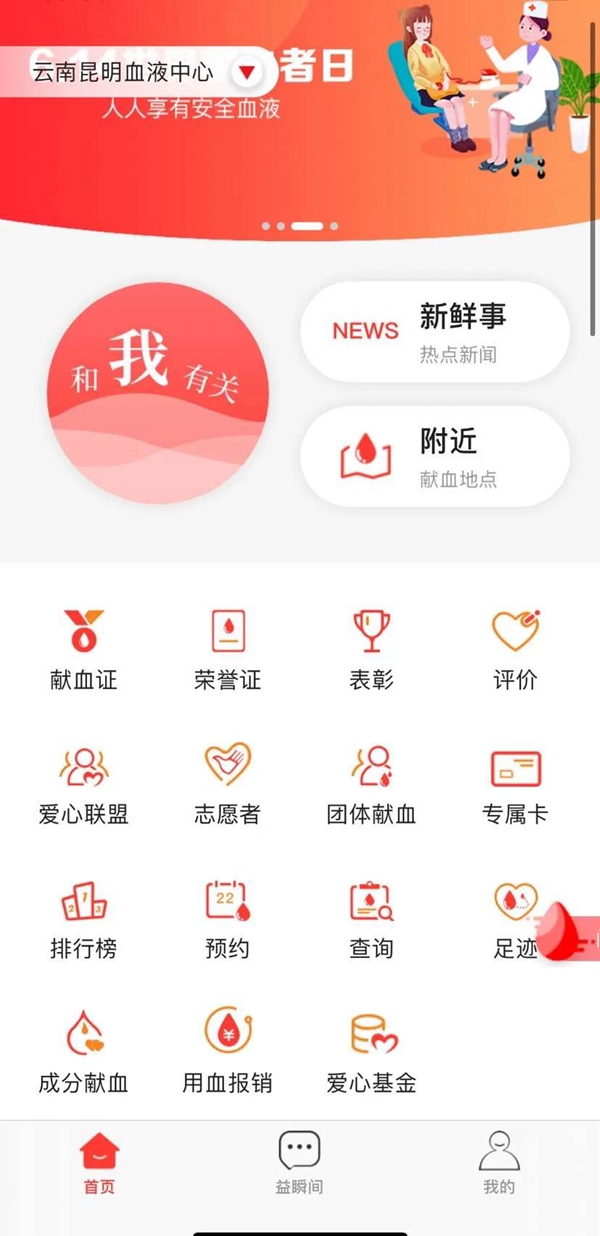
Task: Switch to the 益瞬间 tab
Action: coord(299,1163)
